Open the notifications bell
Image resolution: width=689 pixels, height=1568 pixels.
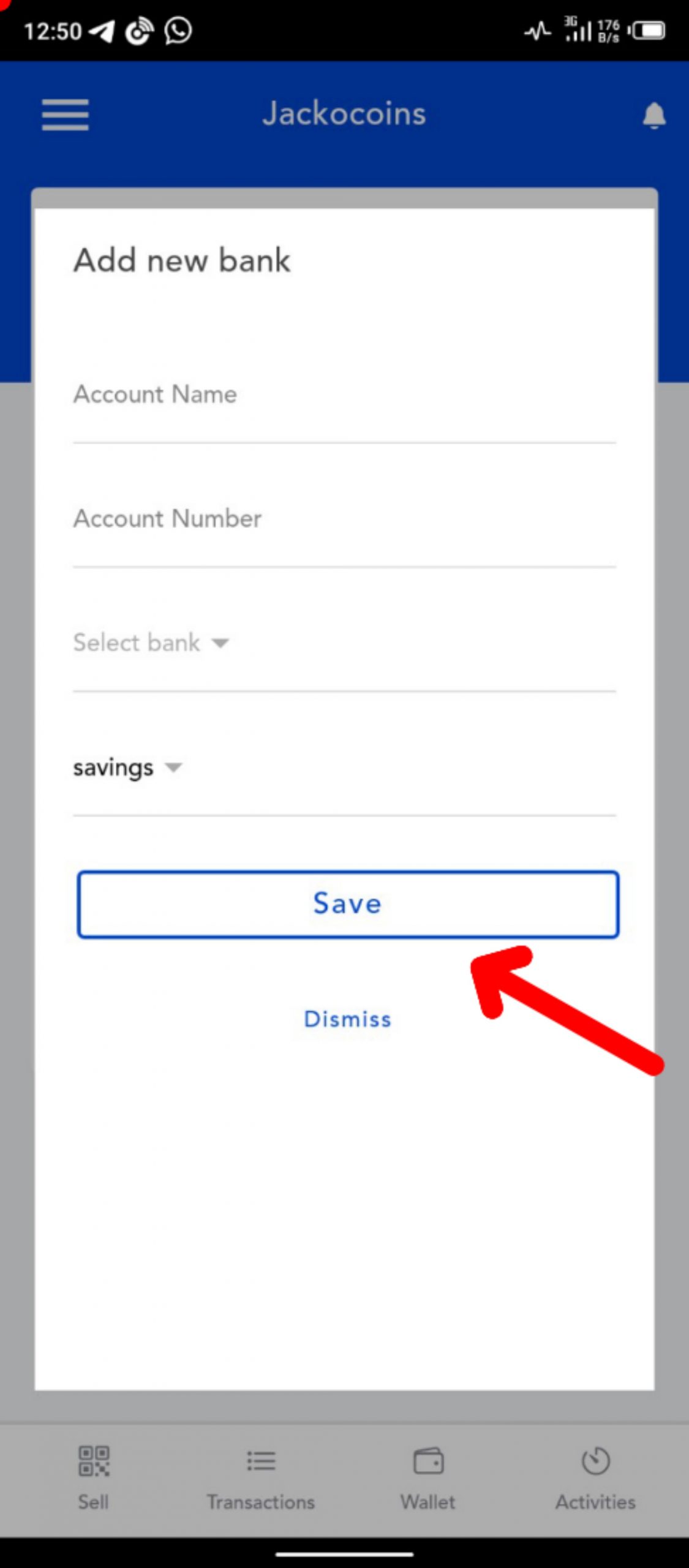click(x=653, y=115)
